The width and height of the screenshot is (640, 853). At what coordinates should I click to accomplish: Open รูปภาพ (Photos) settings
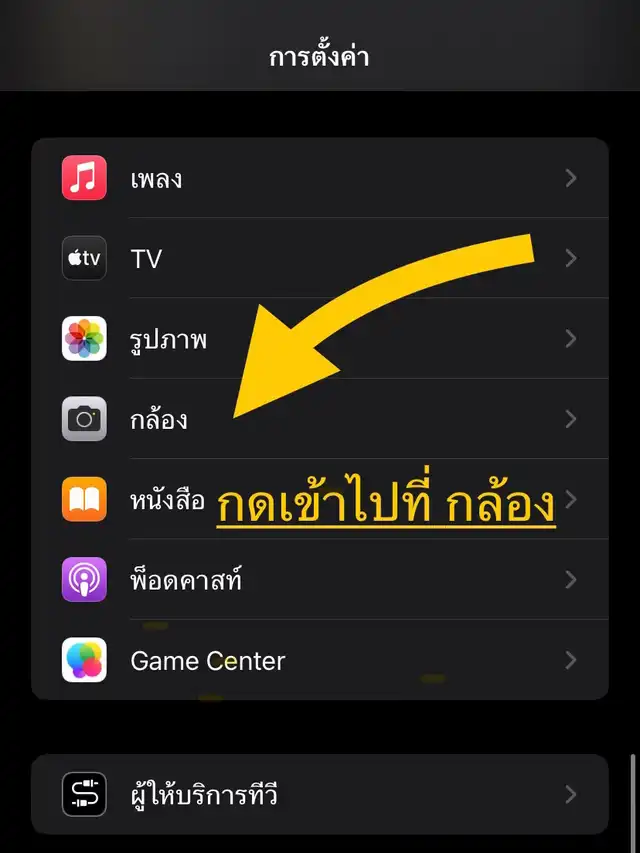[x=319, y=338]
